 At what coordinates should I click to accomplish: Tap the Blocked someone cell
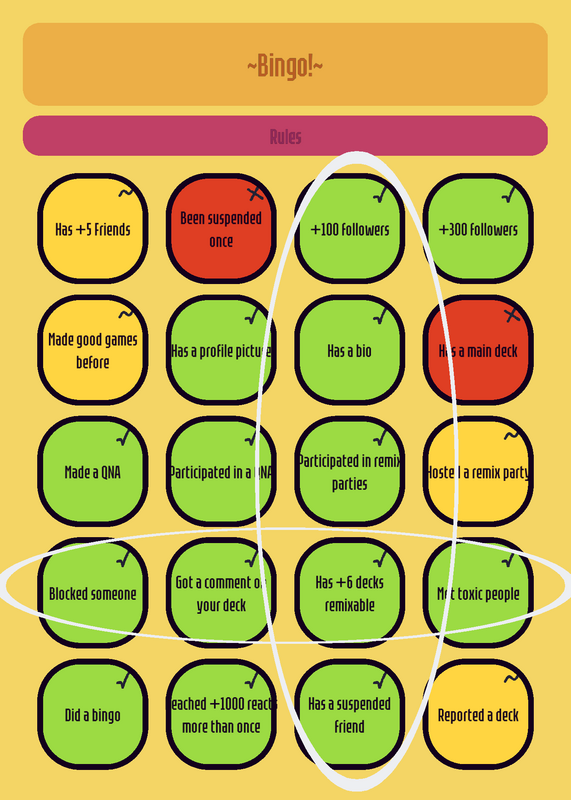(93, 593)
